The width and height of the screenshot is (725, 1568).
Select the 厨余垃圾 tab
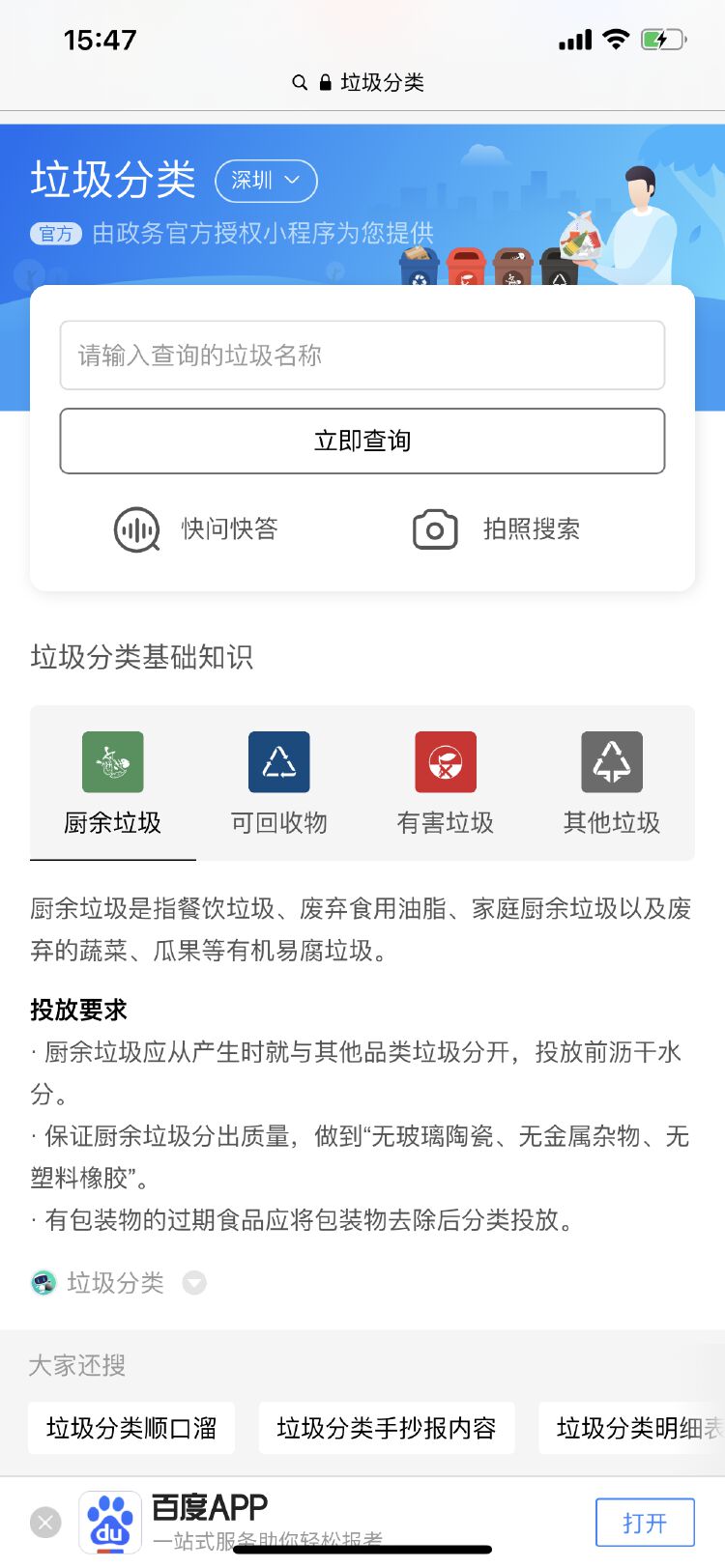tap(113, 784)
